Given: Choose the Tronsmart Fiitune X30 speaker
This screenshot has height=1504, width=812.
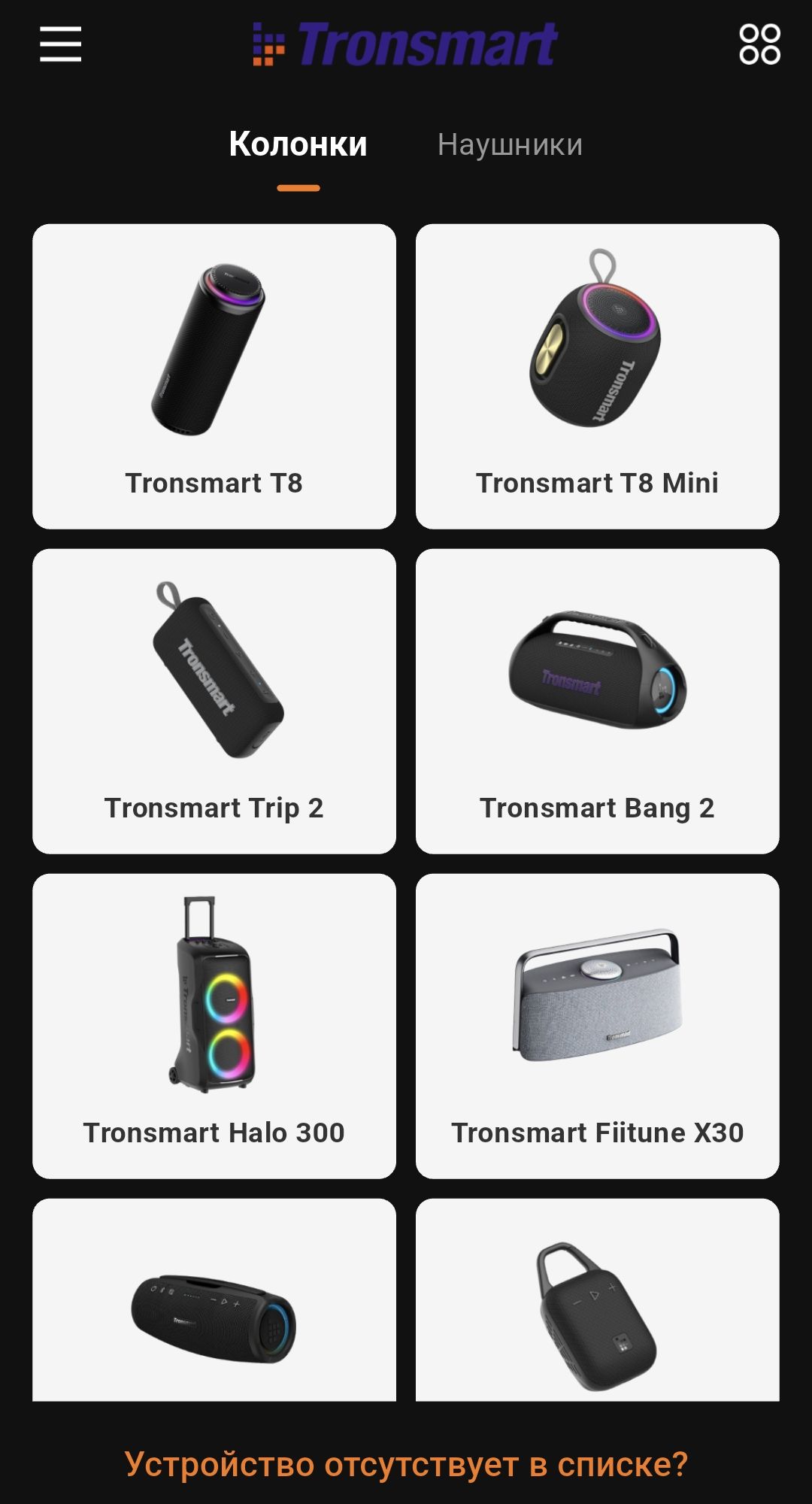Looking at the screenshot, I should 597,1026.
